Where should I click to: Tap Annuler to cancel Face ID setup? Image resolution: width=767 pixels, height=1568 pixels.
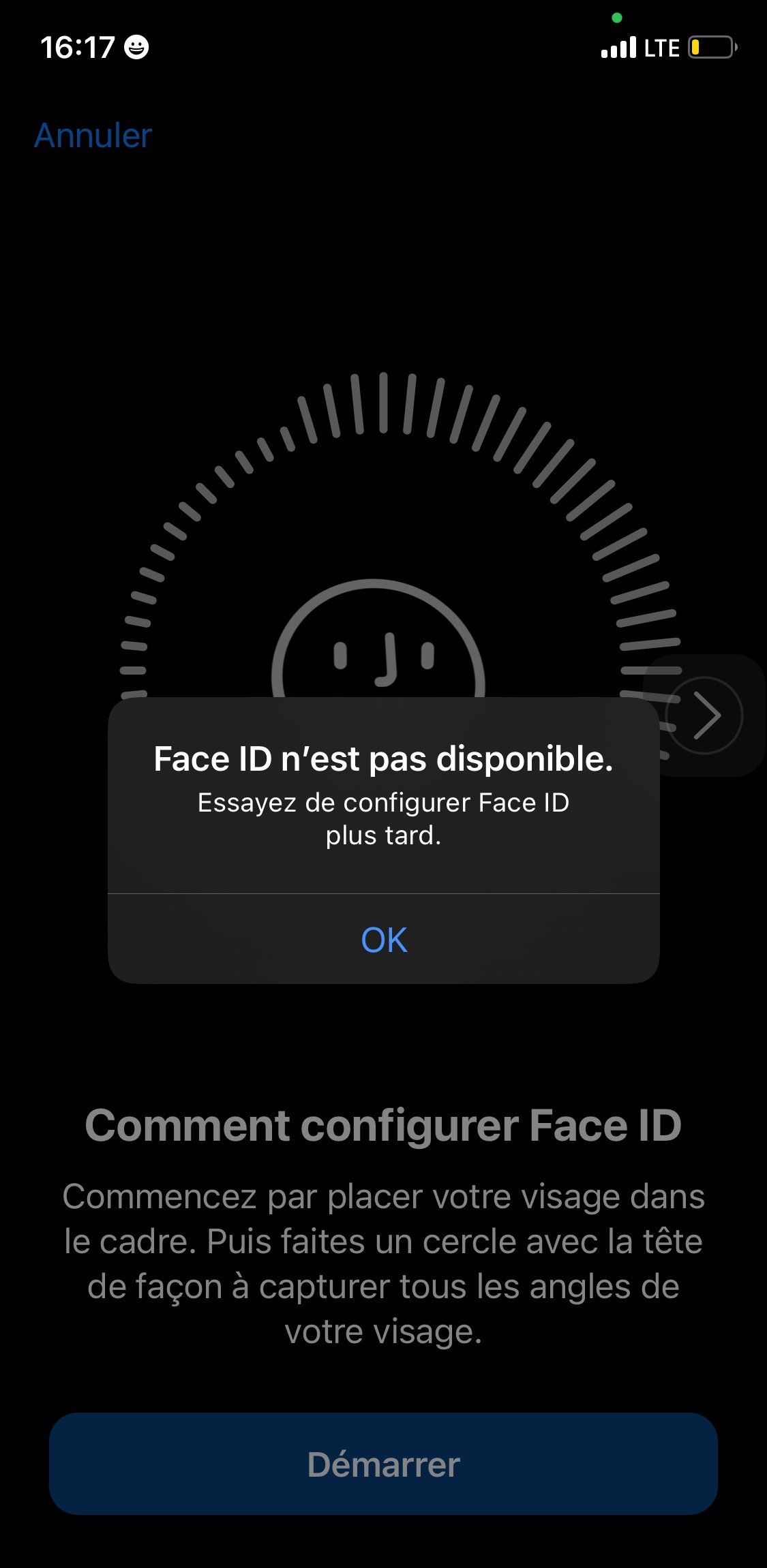[x=93, y=135]
